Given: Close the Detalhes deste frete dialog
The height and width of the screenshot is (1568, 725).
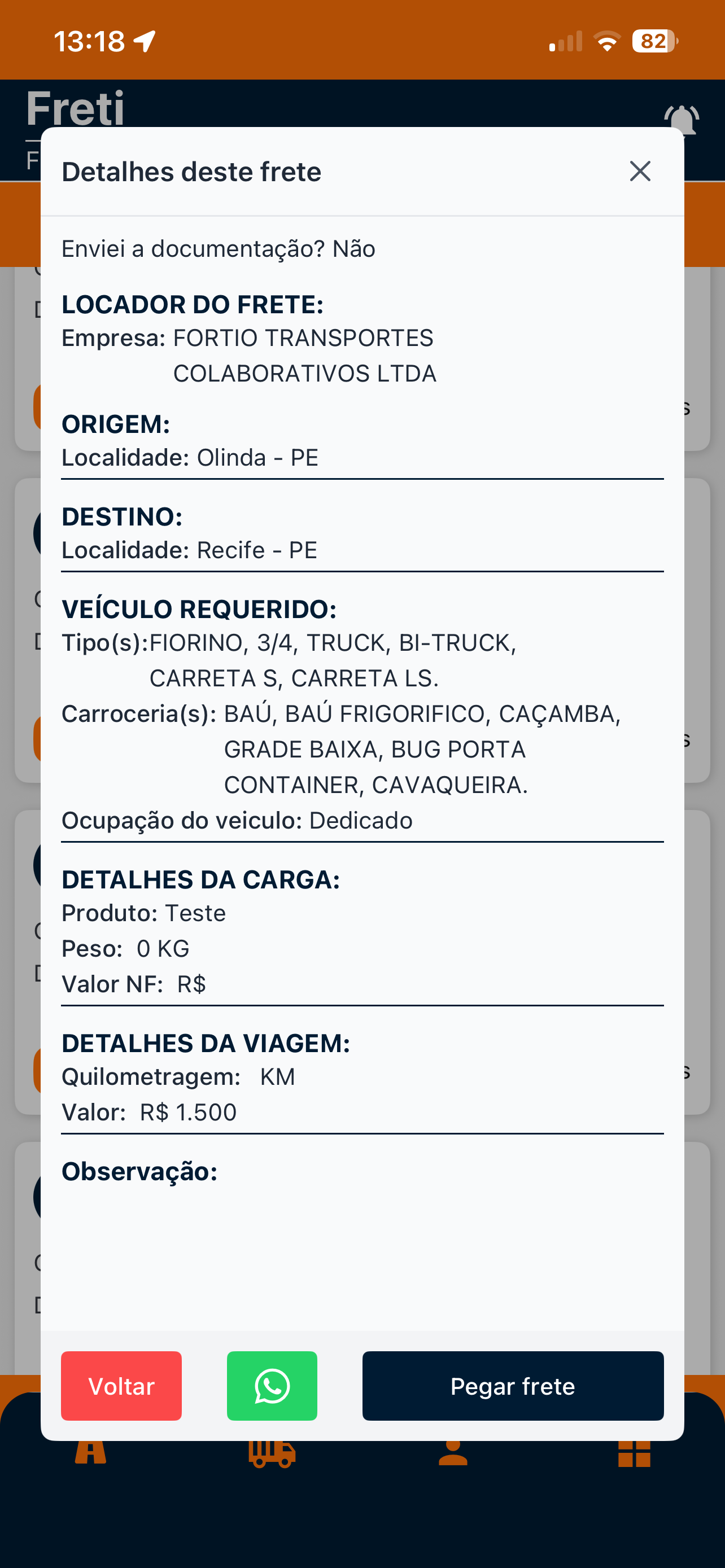Looking at the screenshot, I should click(640, 172).
